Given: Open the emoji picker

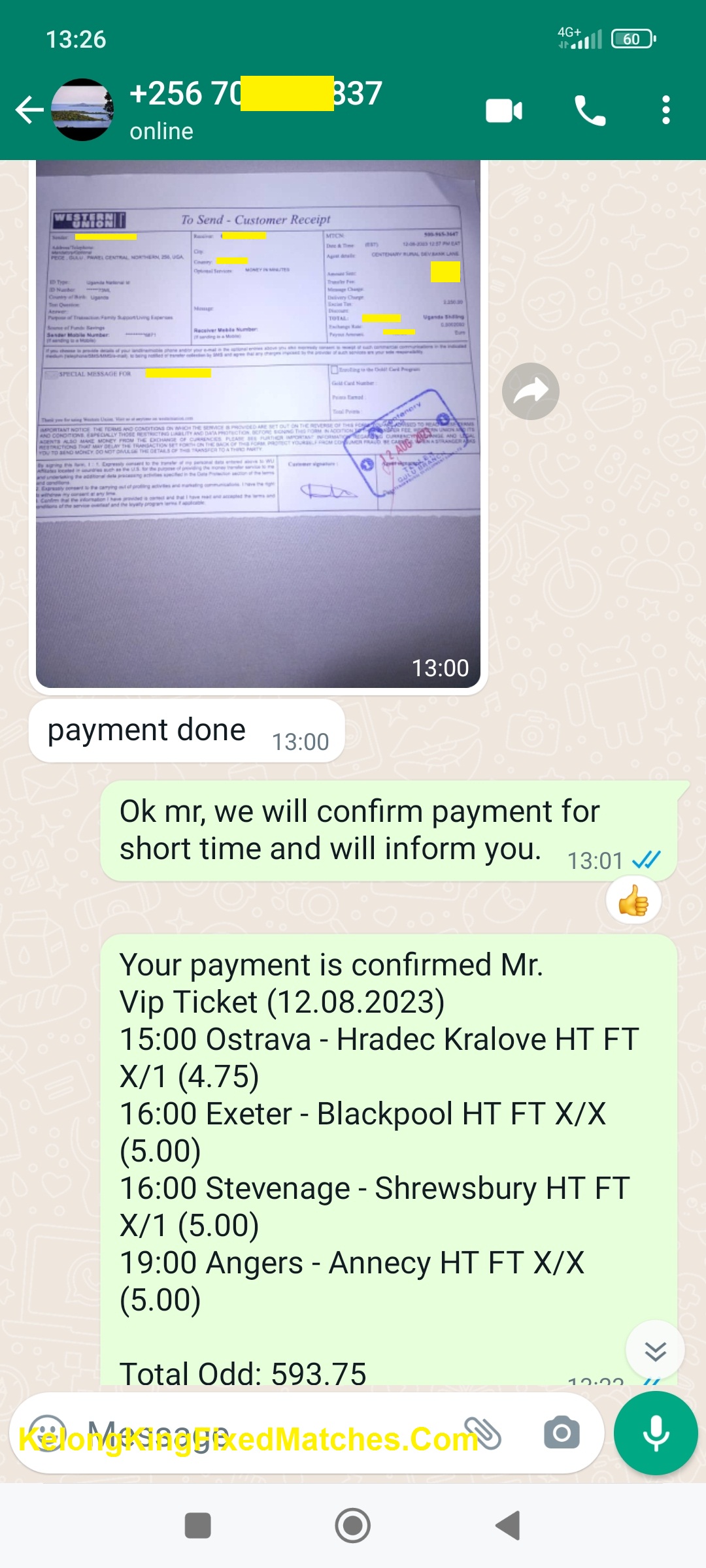Looking at the screenshot, I should pyautogui.click(x=48, y=1433).
